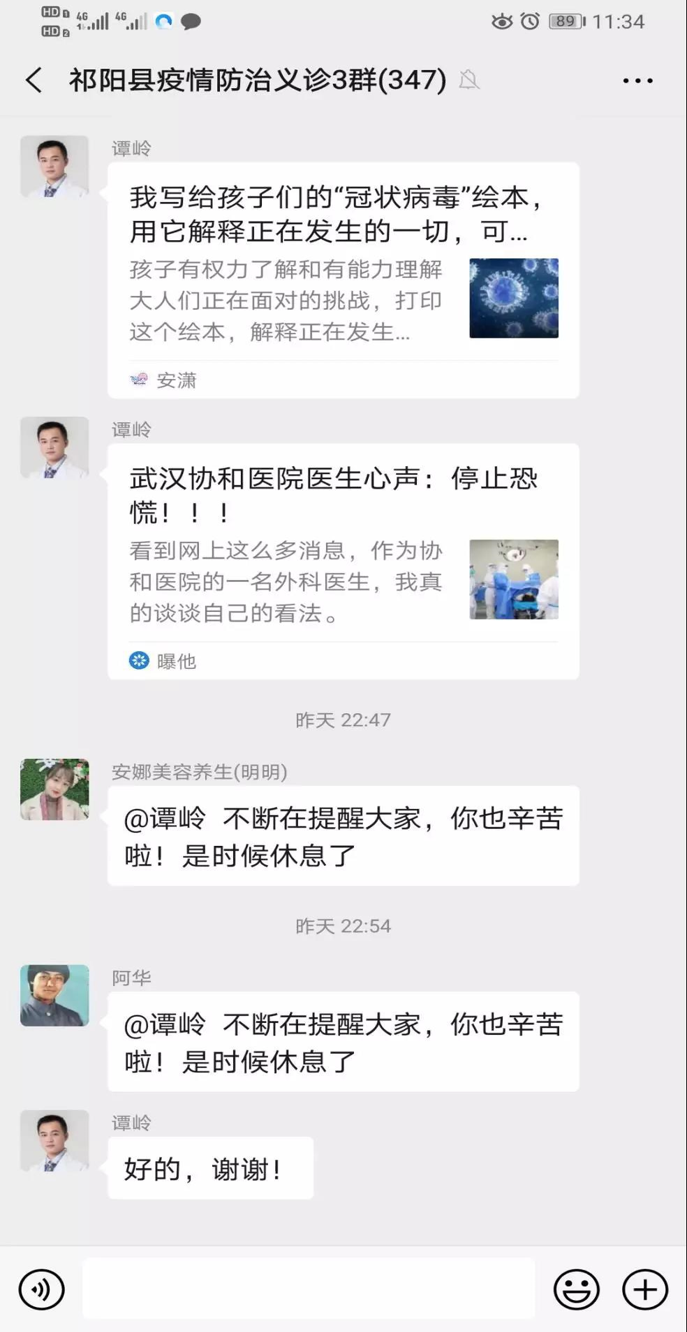Open the emoji picker
The image size is (687, 1332).
point(577,1290)
